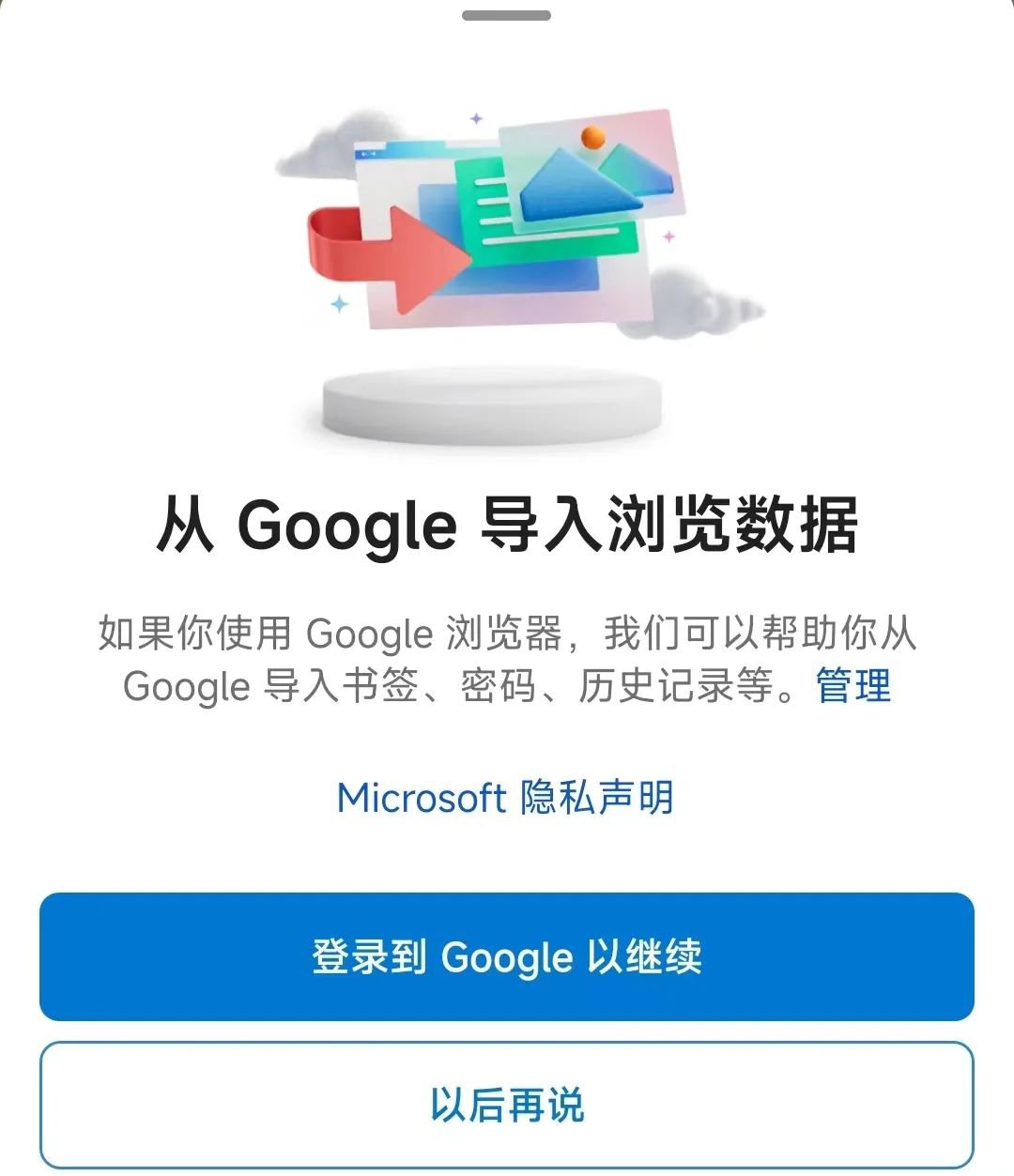Click the pink sparkle near the clouds
This screenshot has height=1176, width=1014.
pyautogui.click(x=669, y=235)
